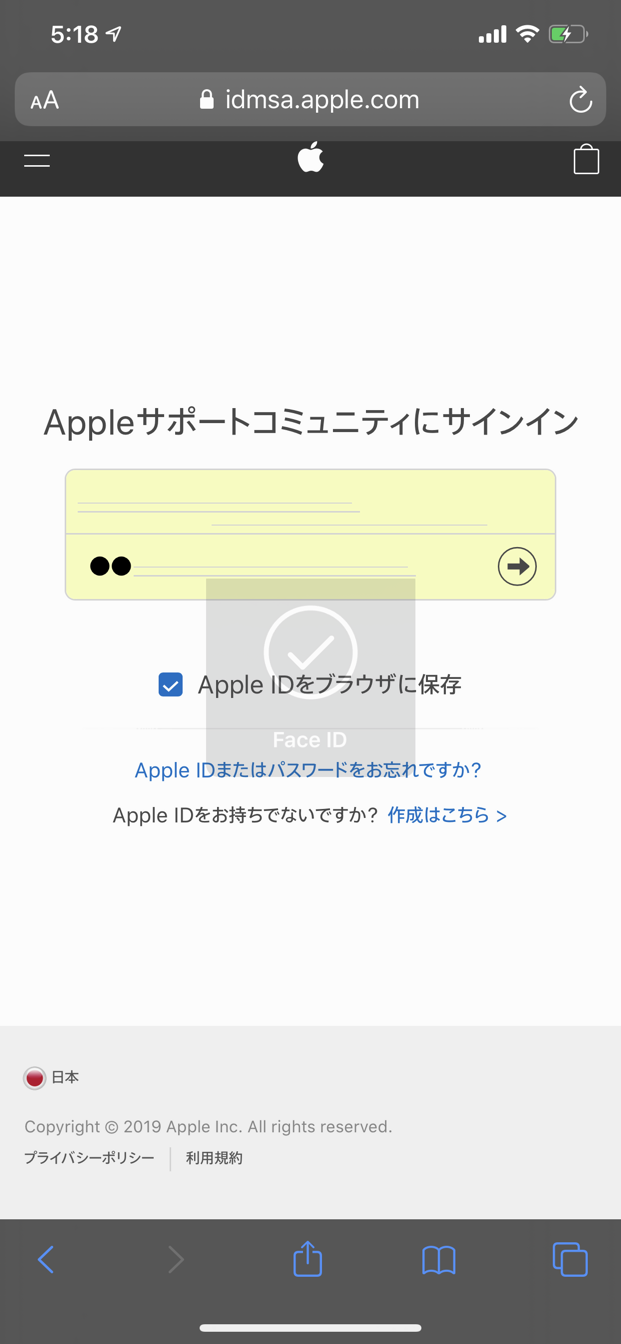Screen dimensions: 621x1344
Task: Open Safari bookmarks
Action: pyautogui.click(x=439, y=1259)
